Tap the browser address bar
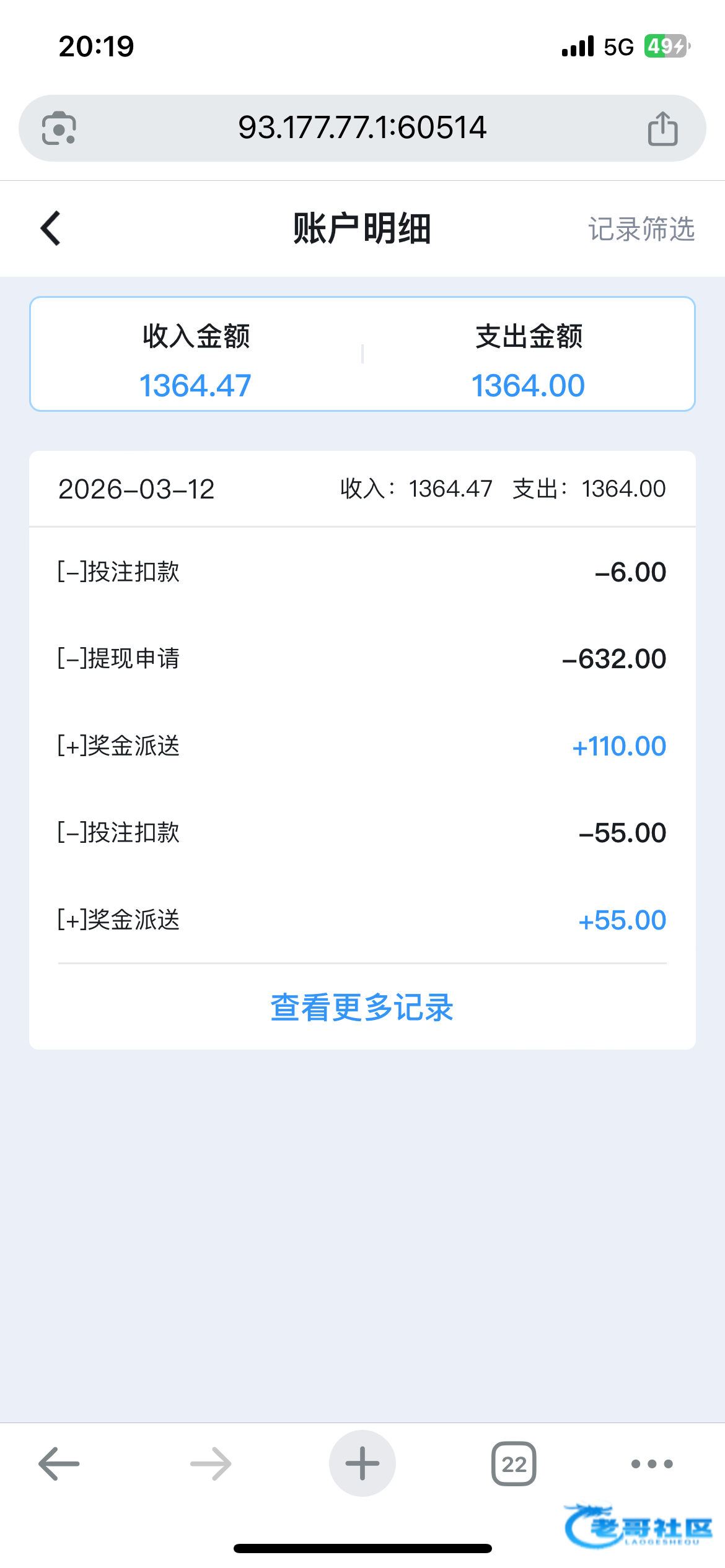This screenshot has height=1568, width=725. (362, 128)
